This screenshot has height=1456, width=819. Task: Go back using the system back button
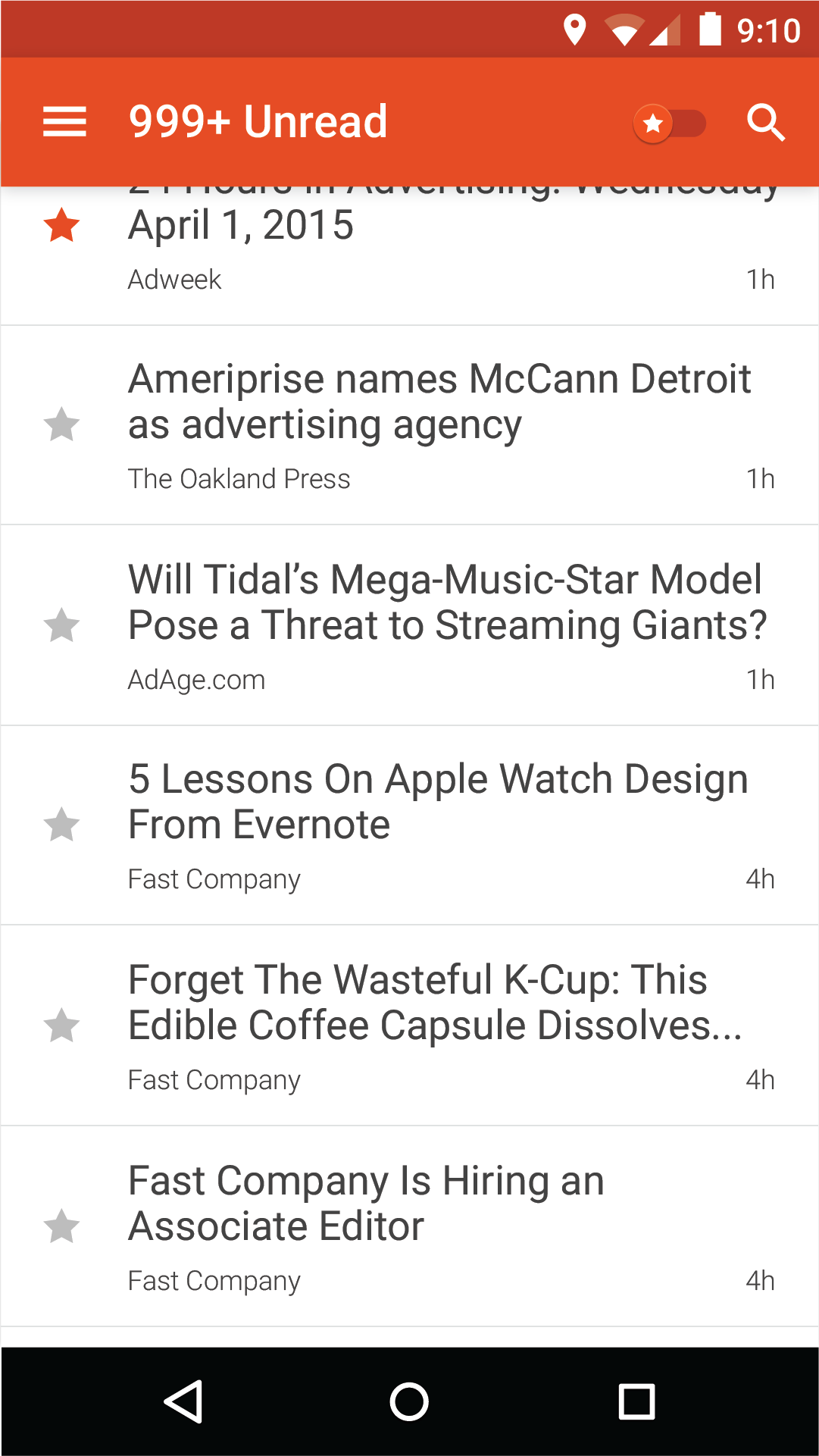coord(183,1401)
